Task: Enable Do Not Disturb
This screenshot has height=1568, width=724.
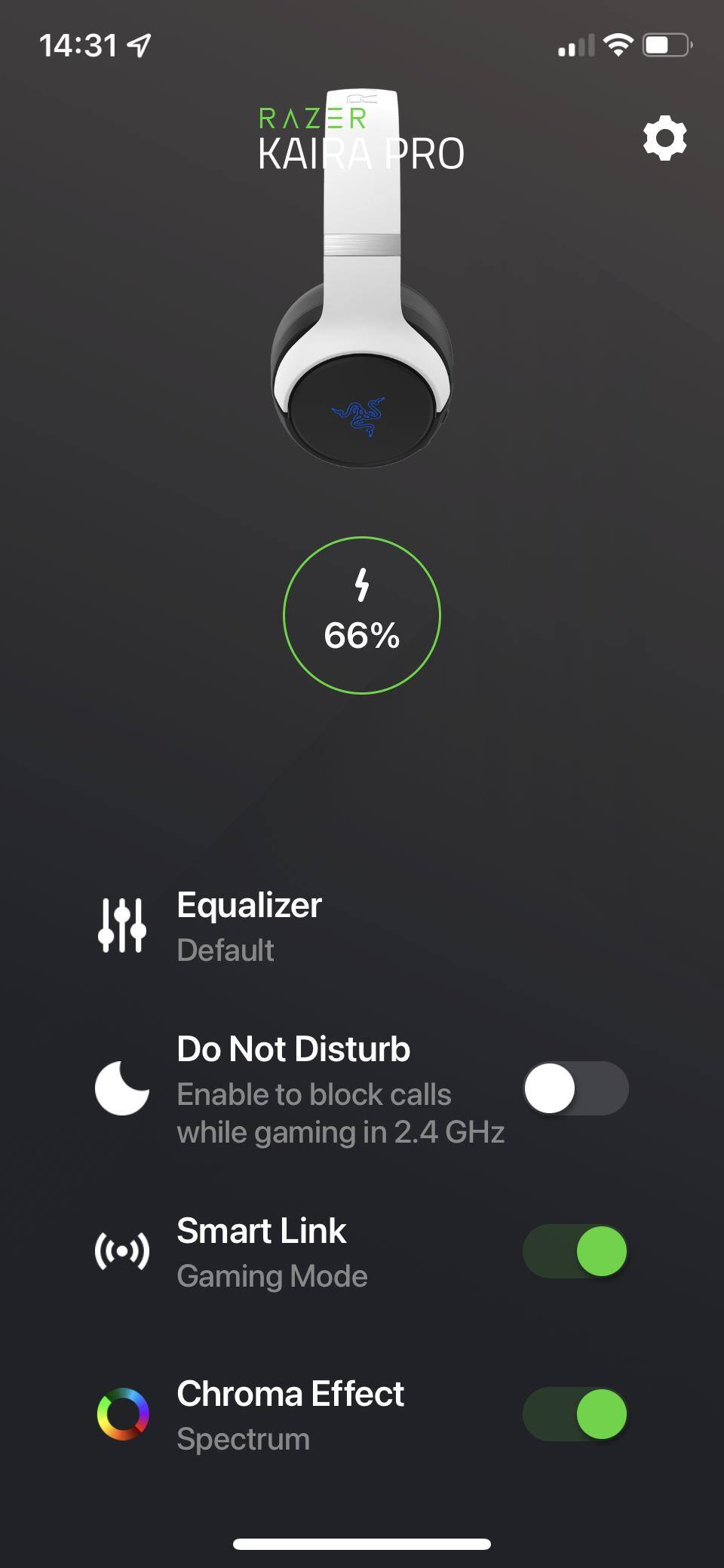Action: (575, 1088)
